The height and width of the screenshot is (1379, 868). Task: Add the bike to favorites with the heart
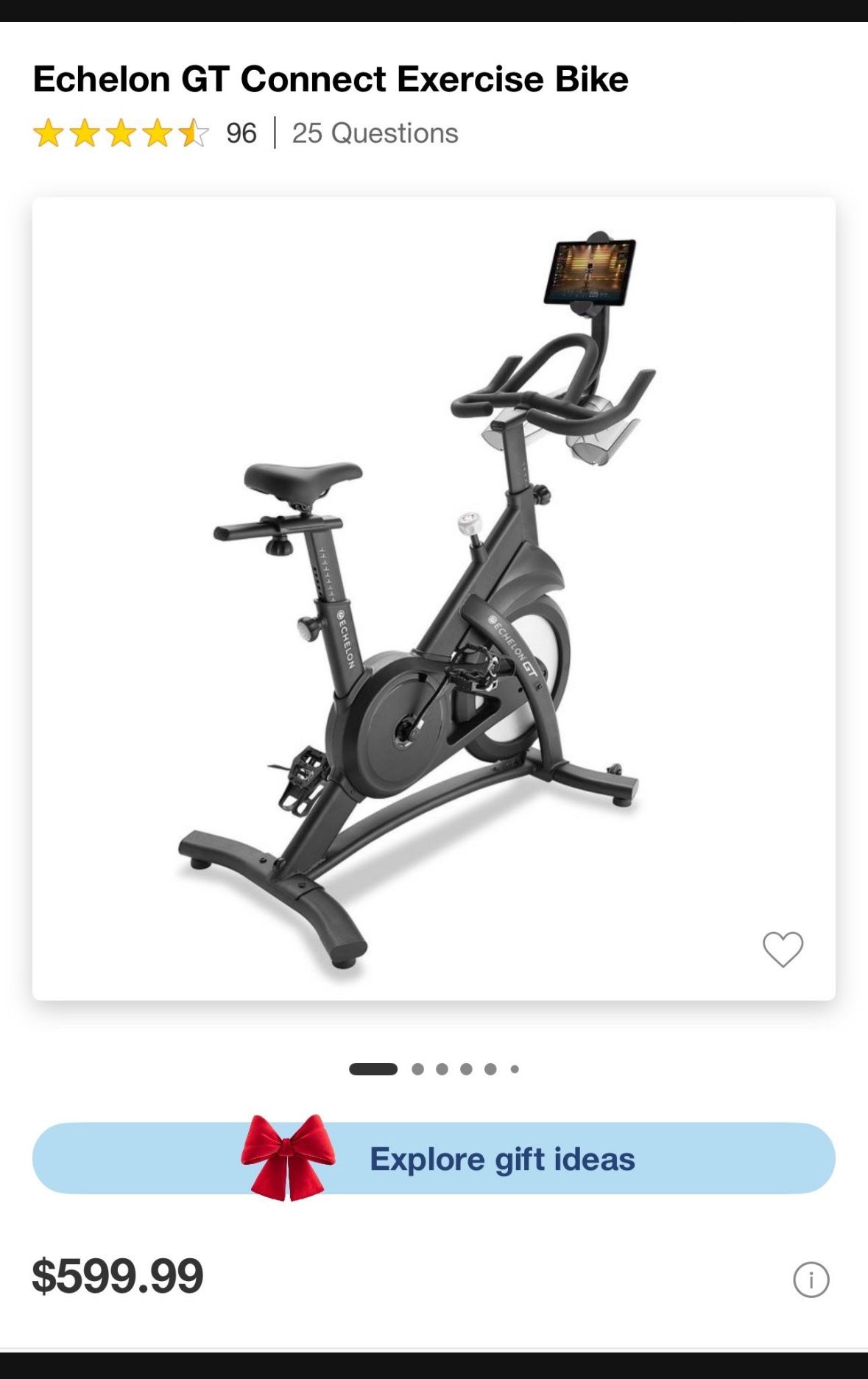pyautogui.click(x=783, y=949)
